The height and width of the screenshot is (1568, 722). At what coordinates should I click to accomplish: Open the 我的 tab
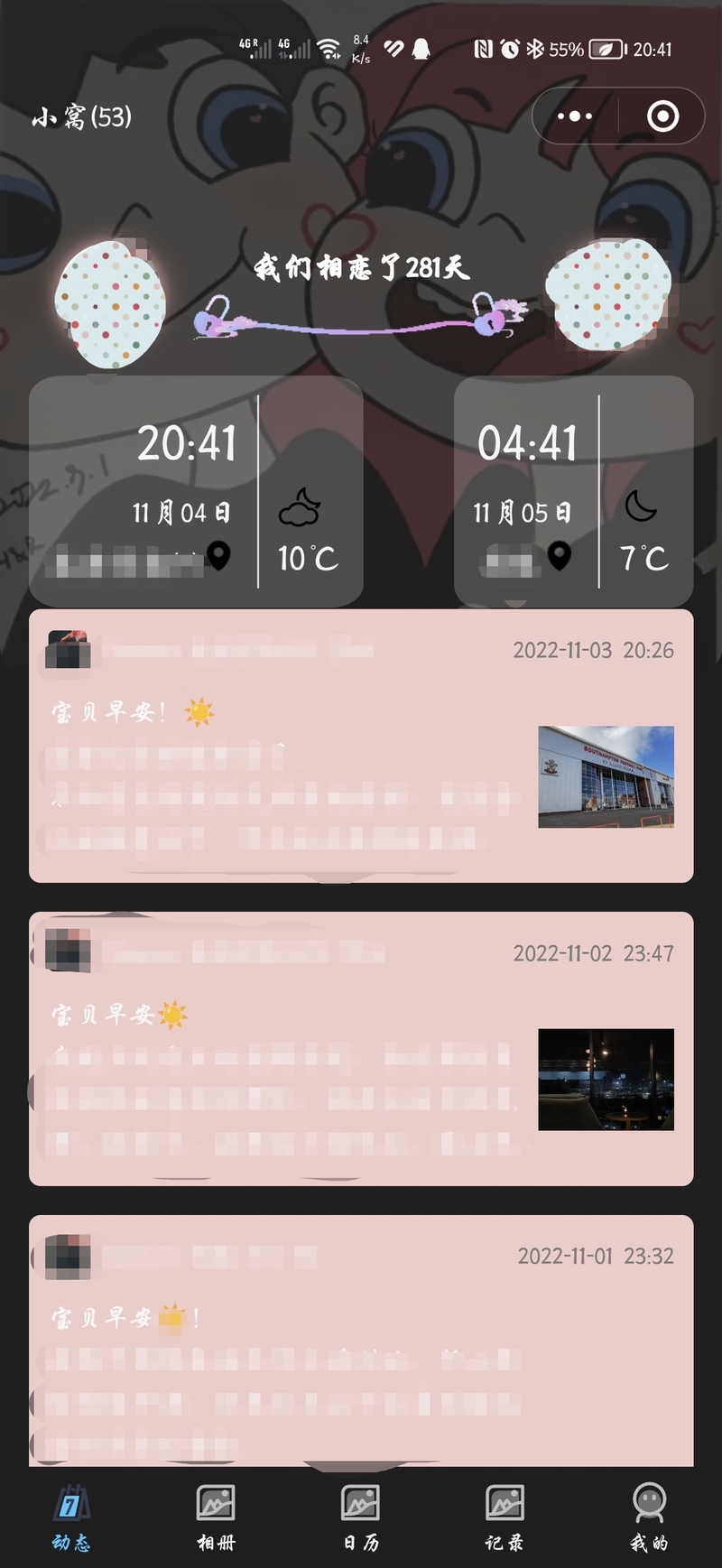coord(649,1518)
